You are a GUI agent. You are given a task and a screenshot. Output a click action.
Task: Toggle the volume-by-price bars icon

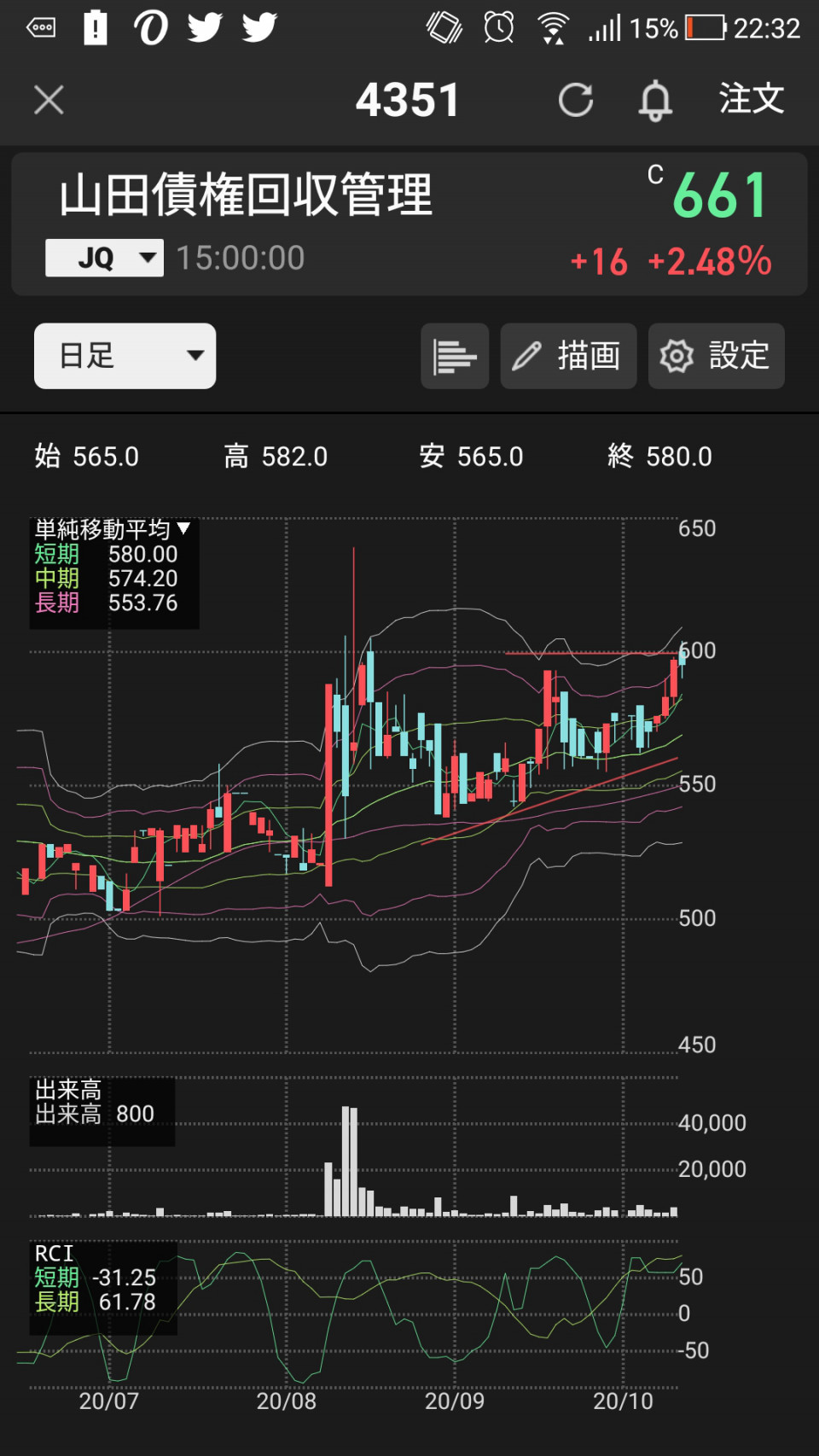455,356
